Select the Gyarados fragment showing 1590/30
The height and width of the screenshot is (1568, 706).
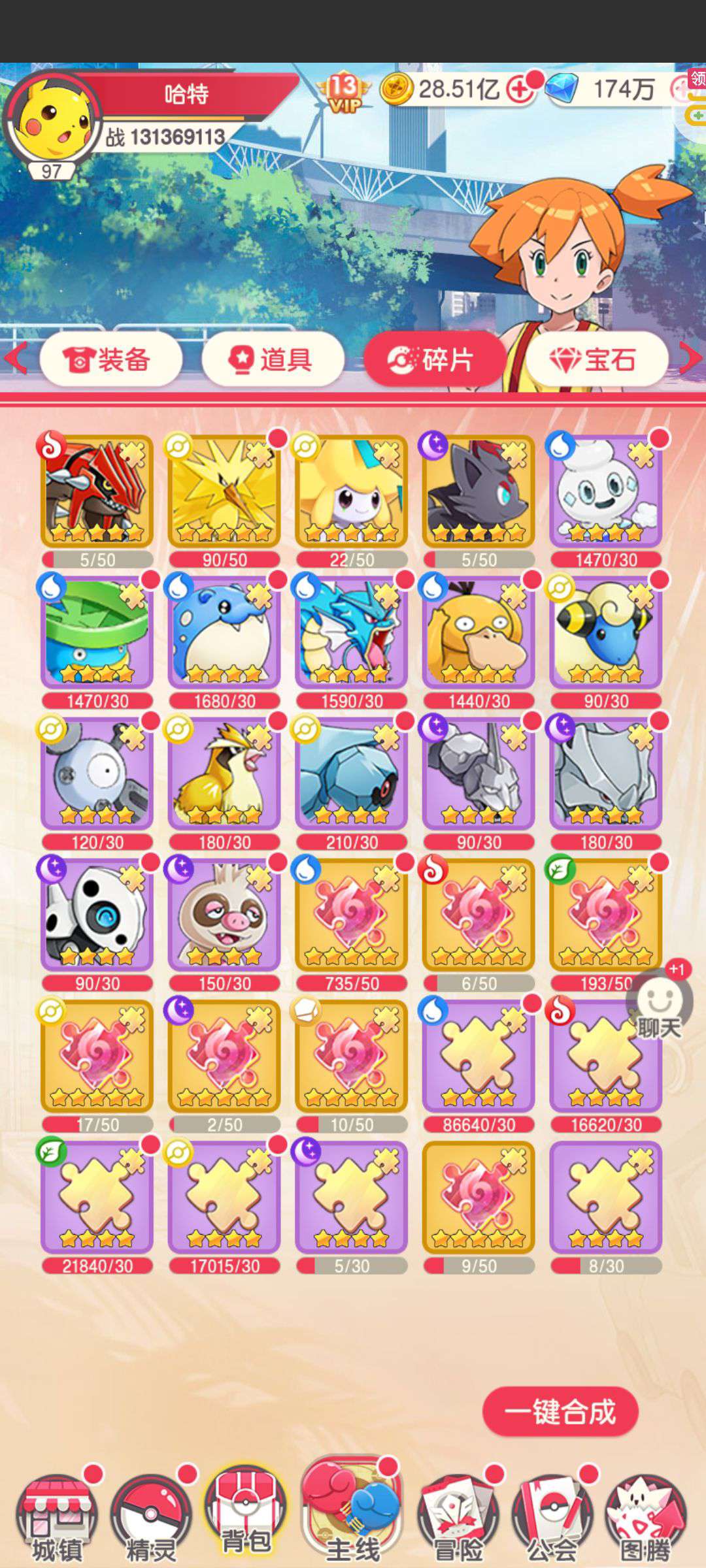click(x=352, y=640)
